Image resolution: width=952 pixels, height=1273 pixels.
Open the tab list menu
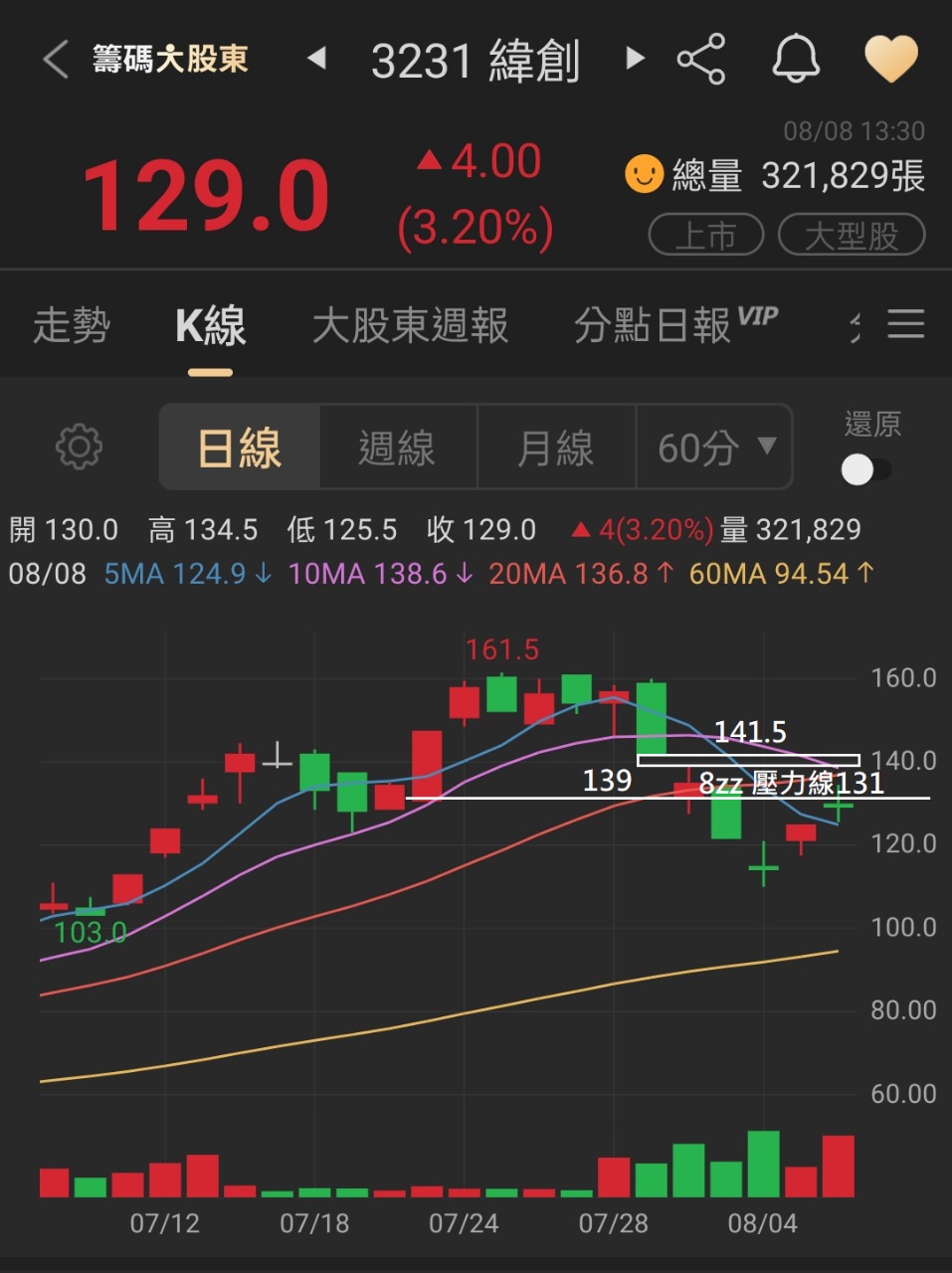(905, 324)
